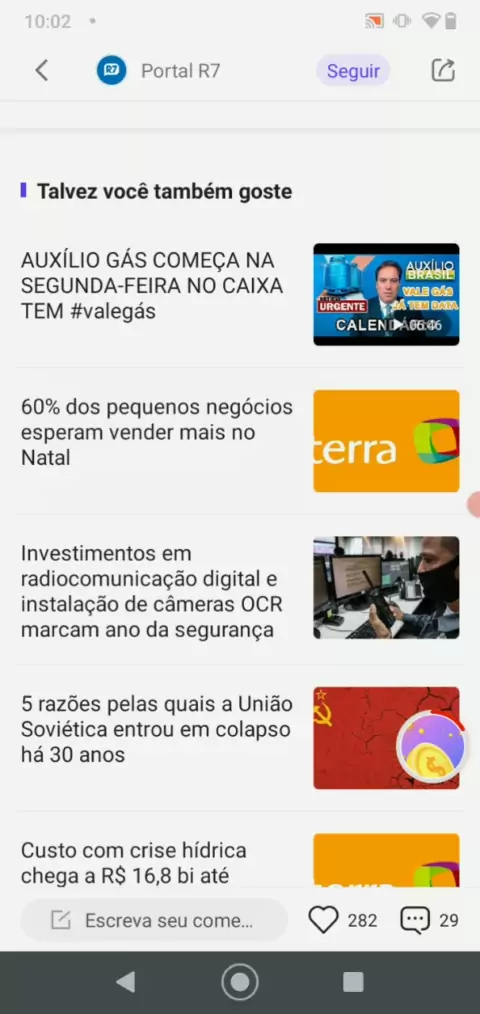This screenshot has width=480, height=1014.
Task: Open the Portal R7 publisher profile
Action: point(158,70)
